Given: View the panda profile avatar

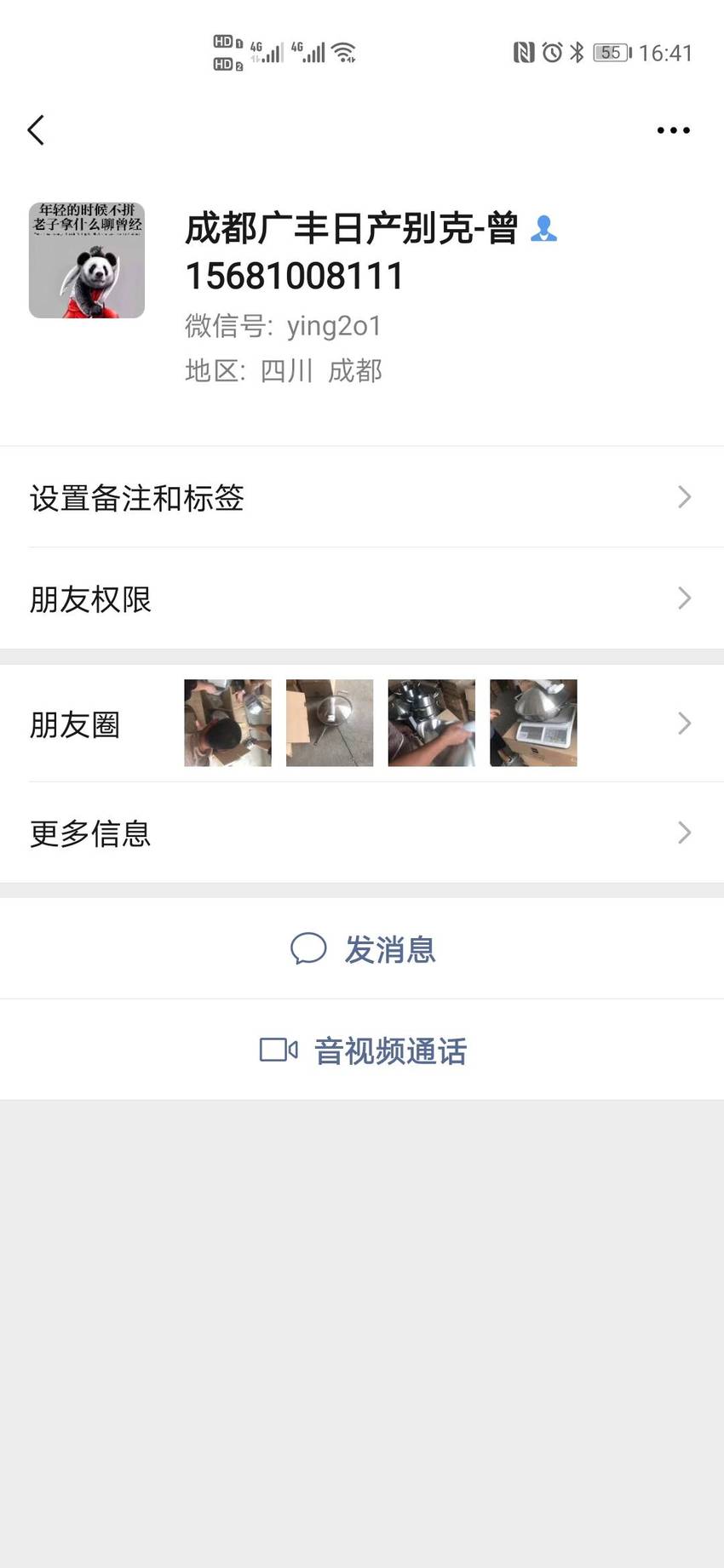Looking at the screenshot, I should [x=87, y=260].
